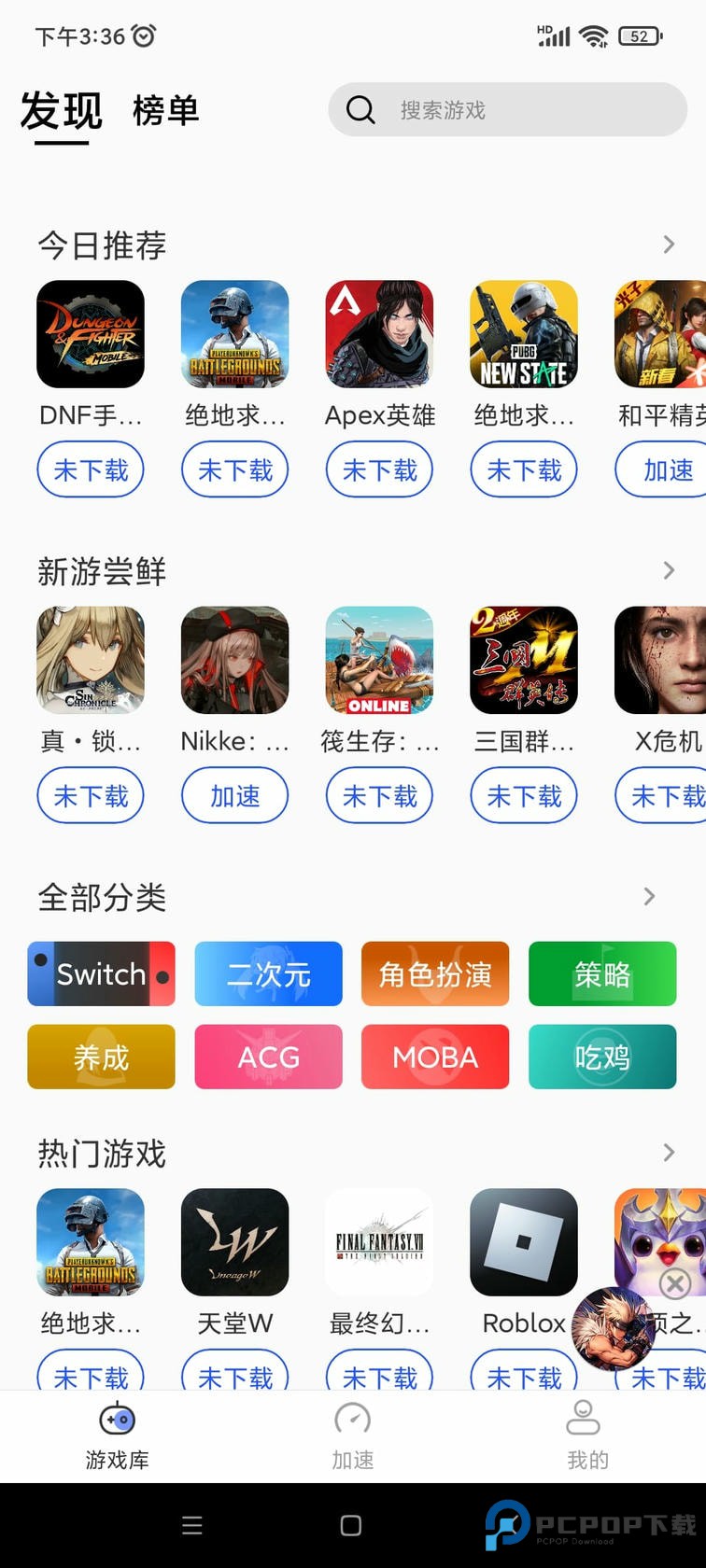Select the 三国群英传 game icon

point(523,659)
